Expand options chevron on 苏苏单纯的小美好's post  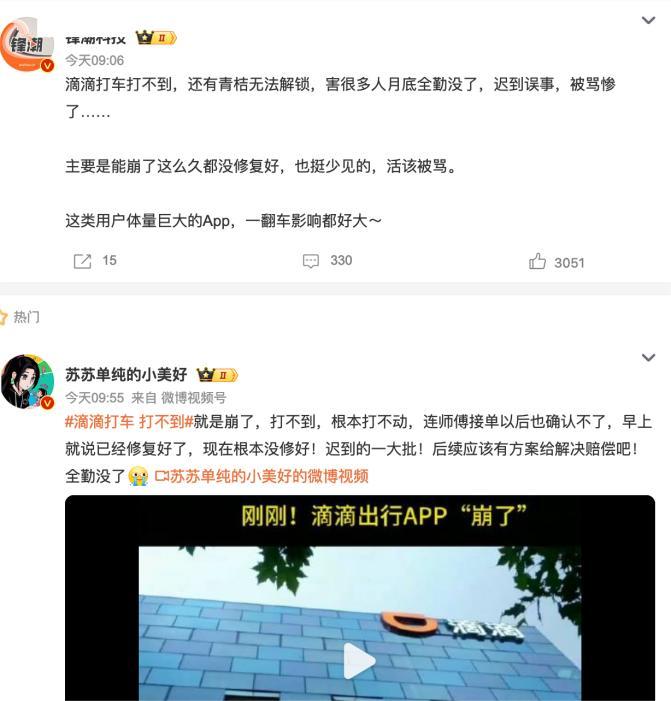click(648, 358)
